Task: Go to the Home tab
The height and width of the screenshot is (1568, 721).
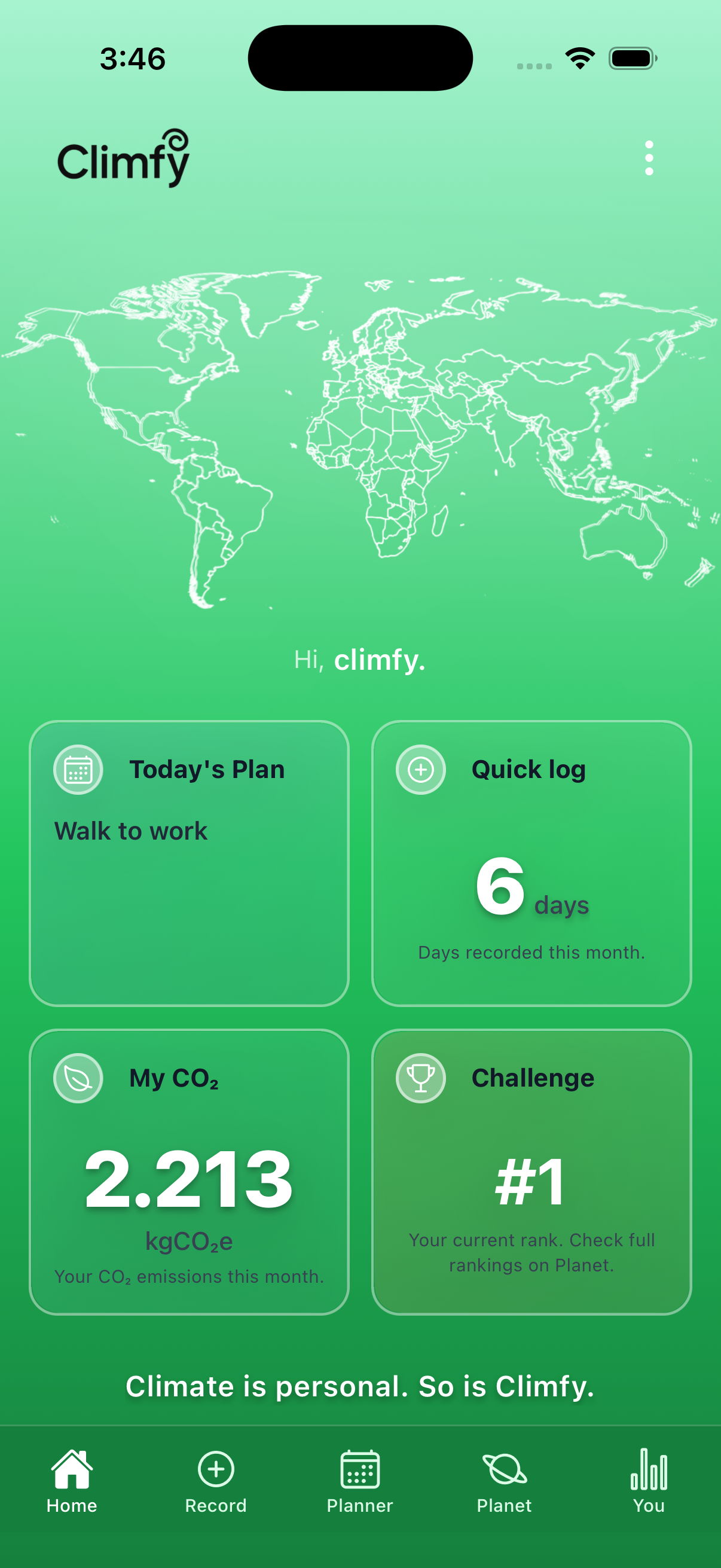Action: point(72,1481)
